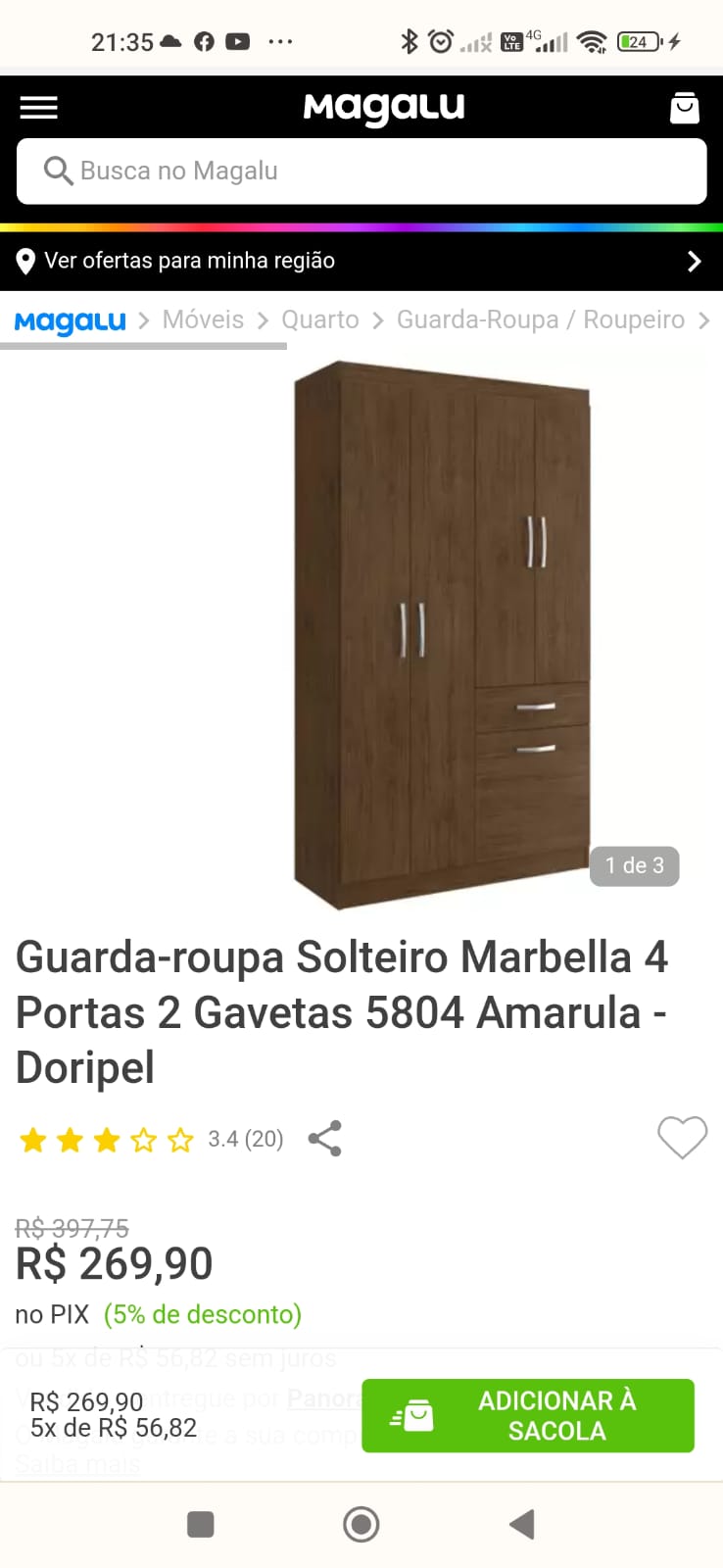The width and height of the screenshot is (723, 1568).
Task: Go to the system home screen
Action: (361, 1524)
